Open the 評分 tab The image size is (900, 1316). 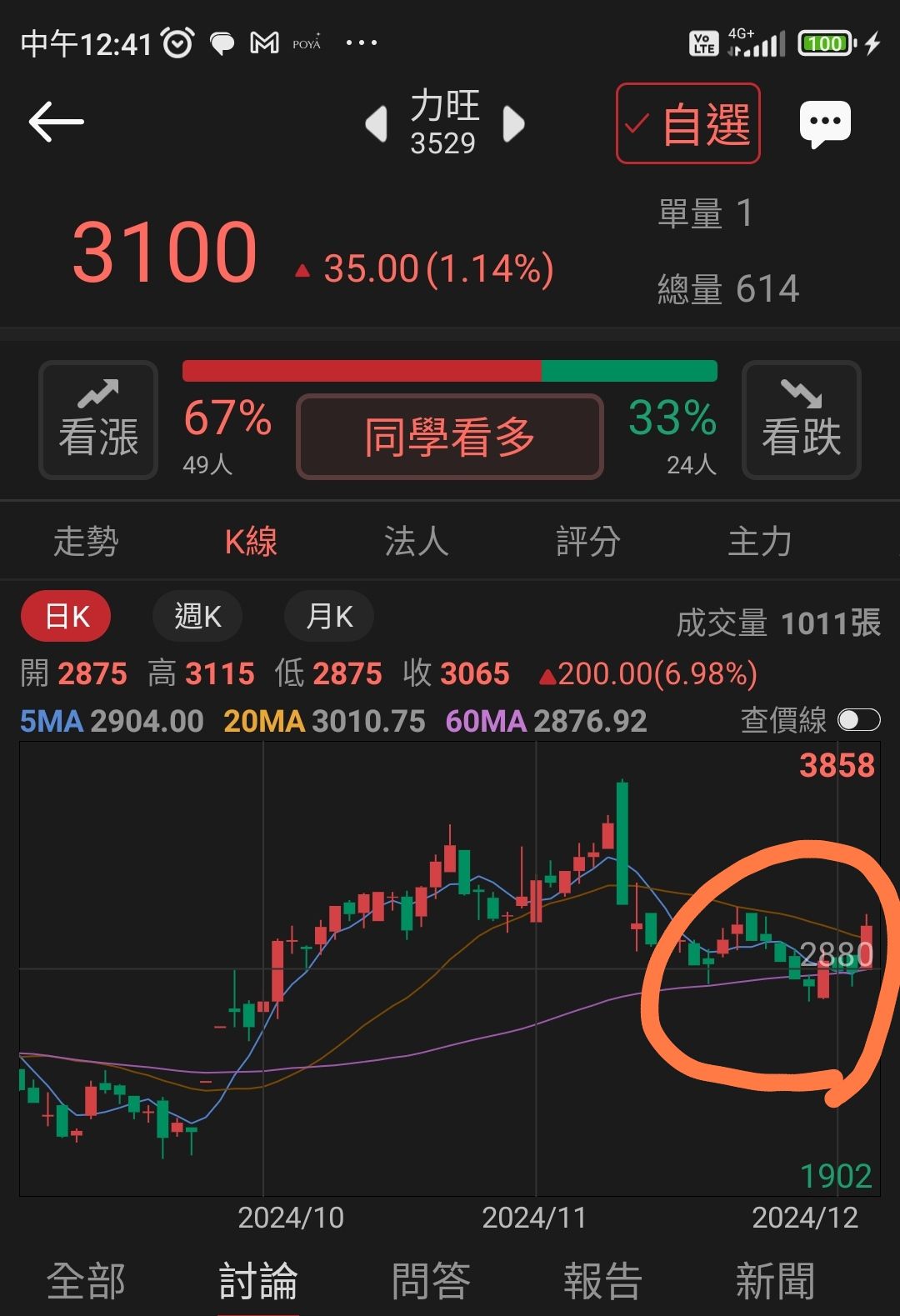click(x=587, y=542)
